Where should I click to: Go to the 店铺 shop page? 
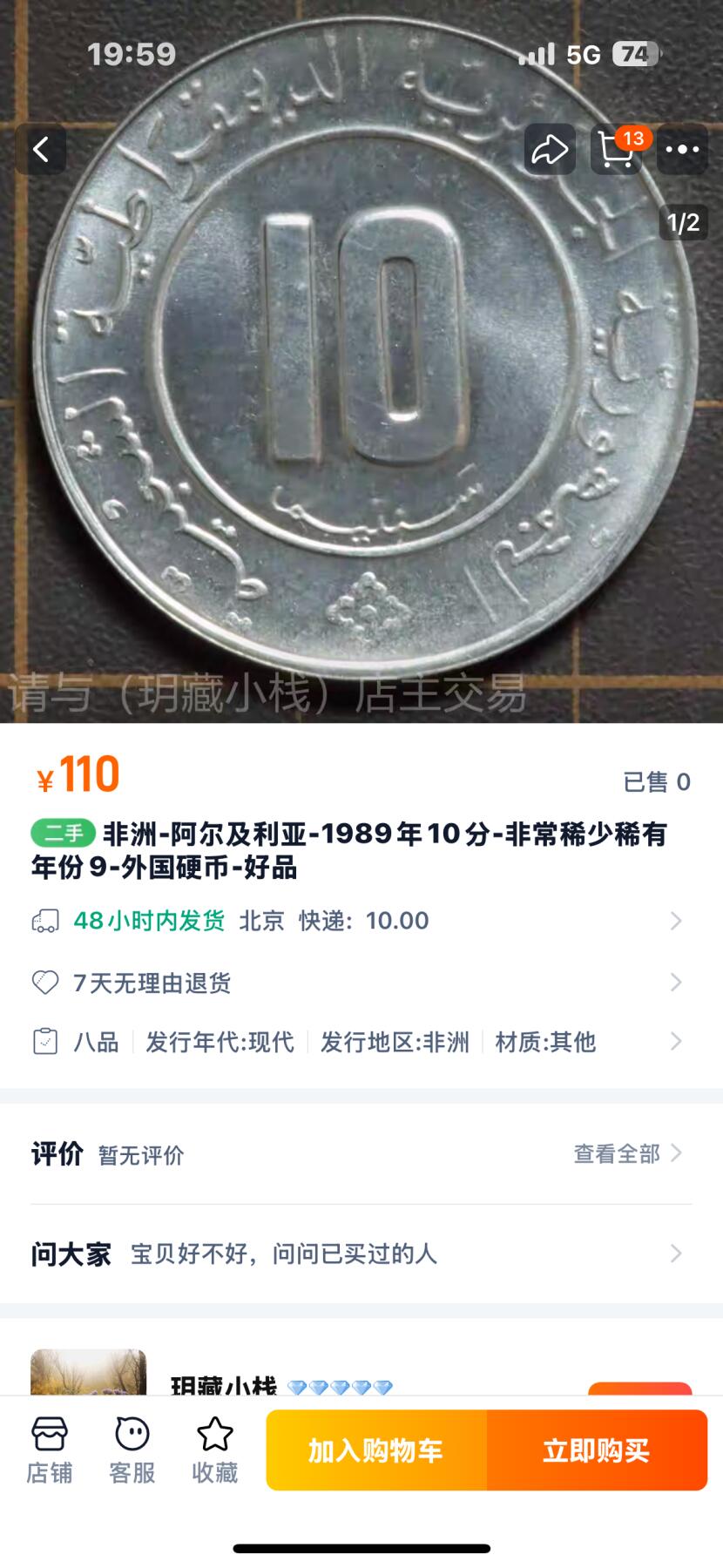coord(50,1450)
